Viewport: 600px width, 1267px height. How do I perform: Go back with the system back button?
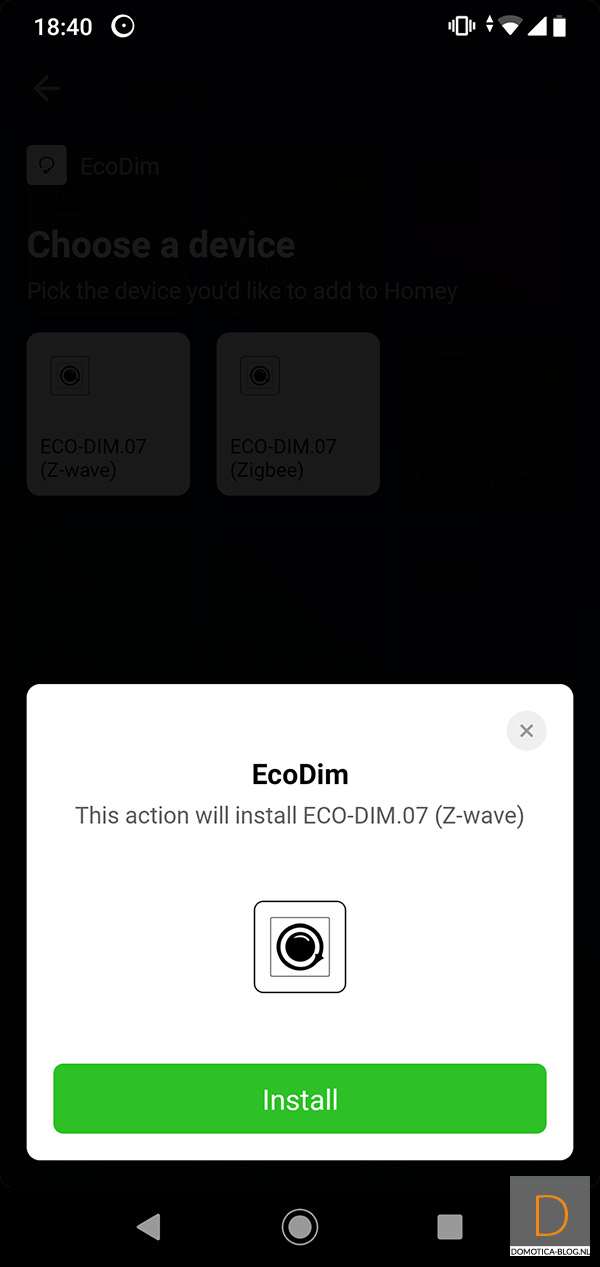149,1226
